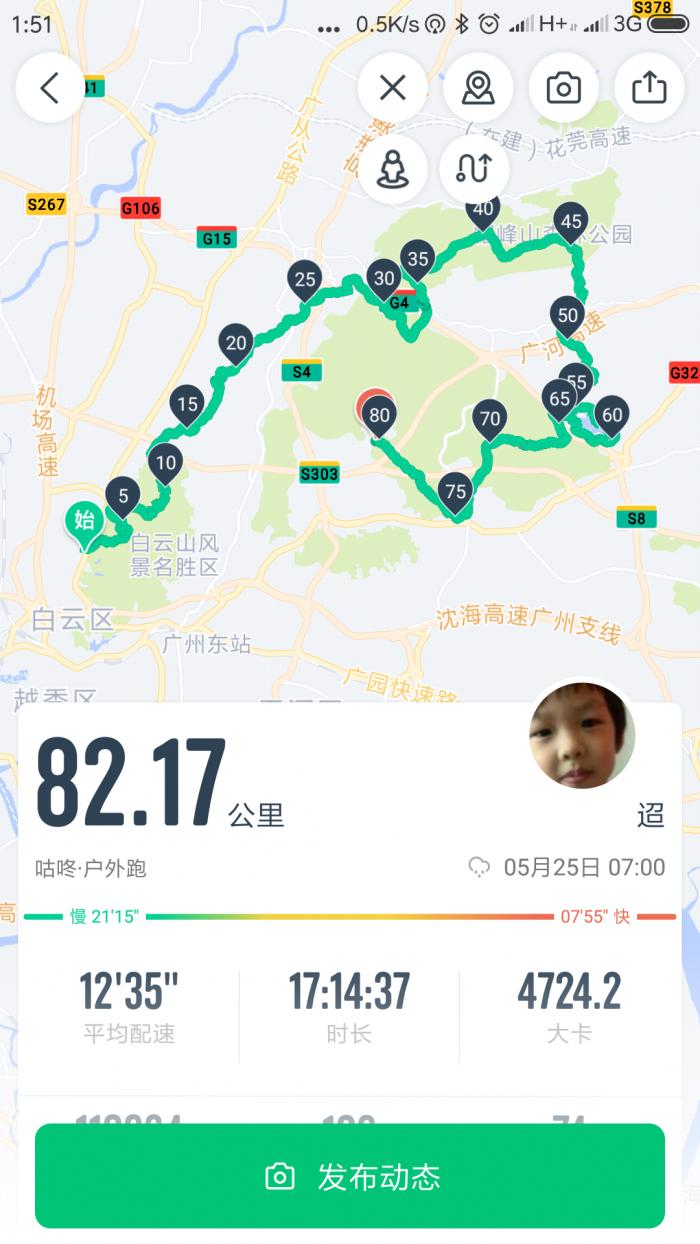Open the camera icon on the map
Screen dimensions: 700x1244
(564, 88)
